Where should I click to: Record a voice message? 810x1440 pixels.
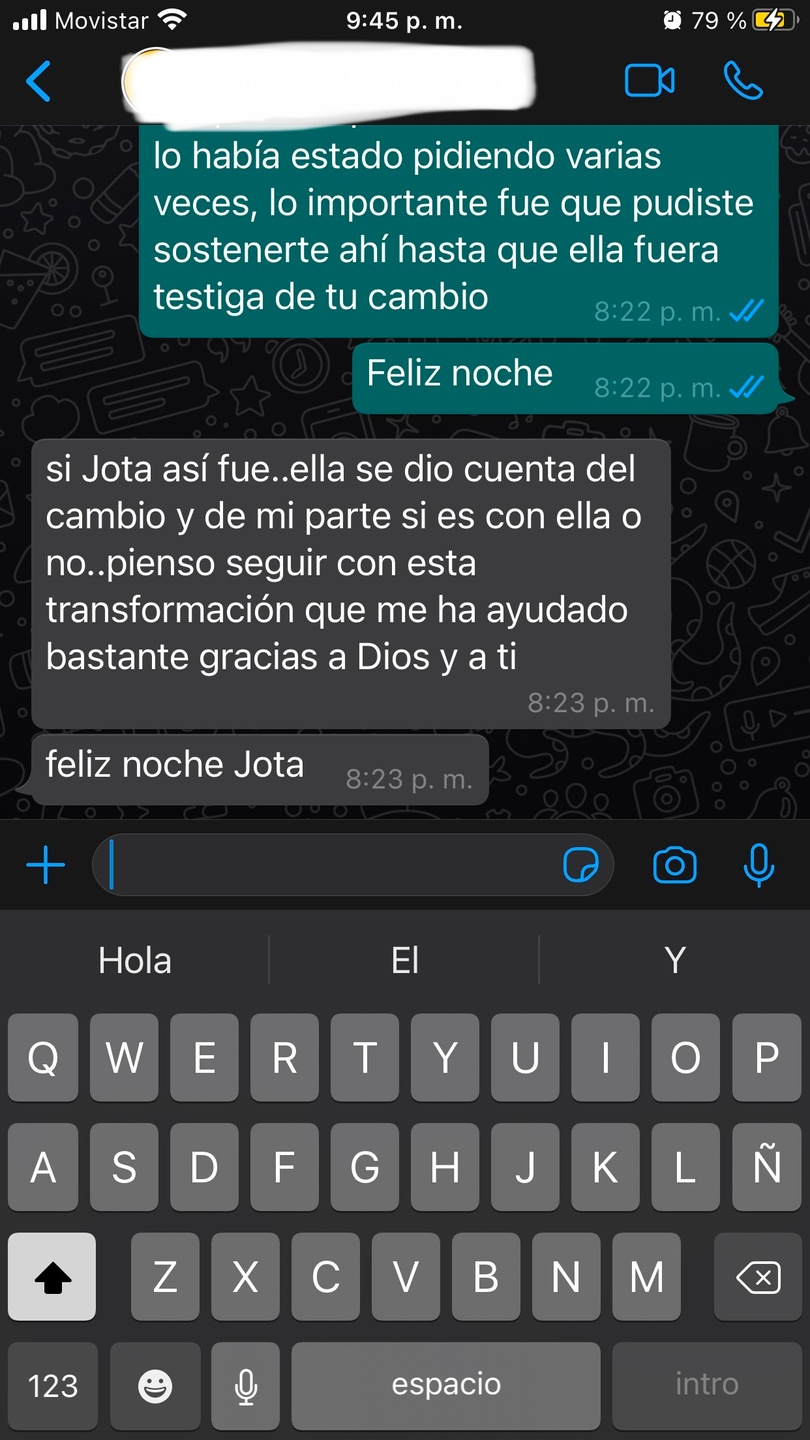tap(759, 866)
